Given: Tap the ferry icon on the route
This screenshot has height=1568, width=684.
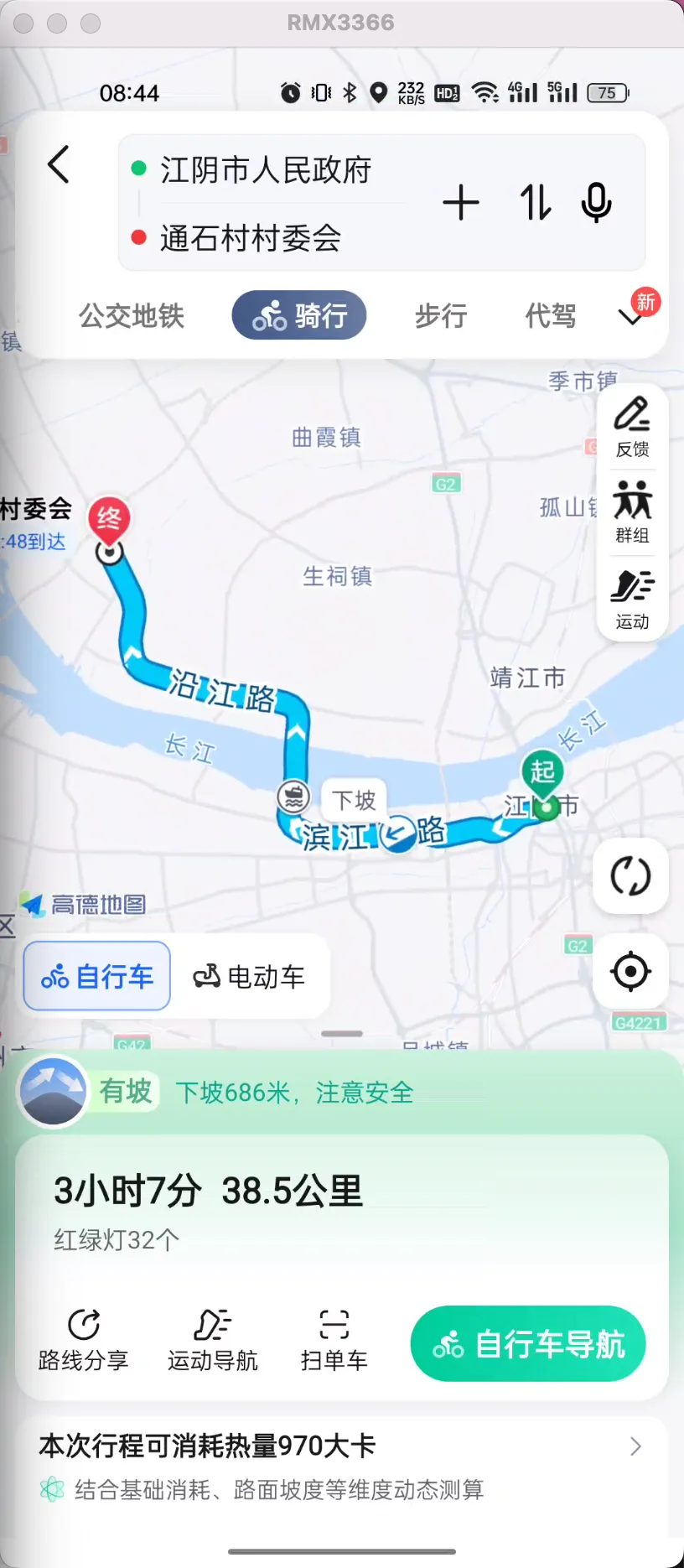Looking at the screenshot, I should [x=293, y=797].
